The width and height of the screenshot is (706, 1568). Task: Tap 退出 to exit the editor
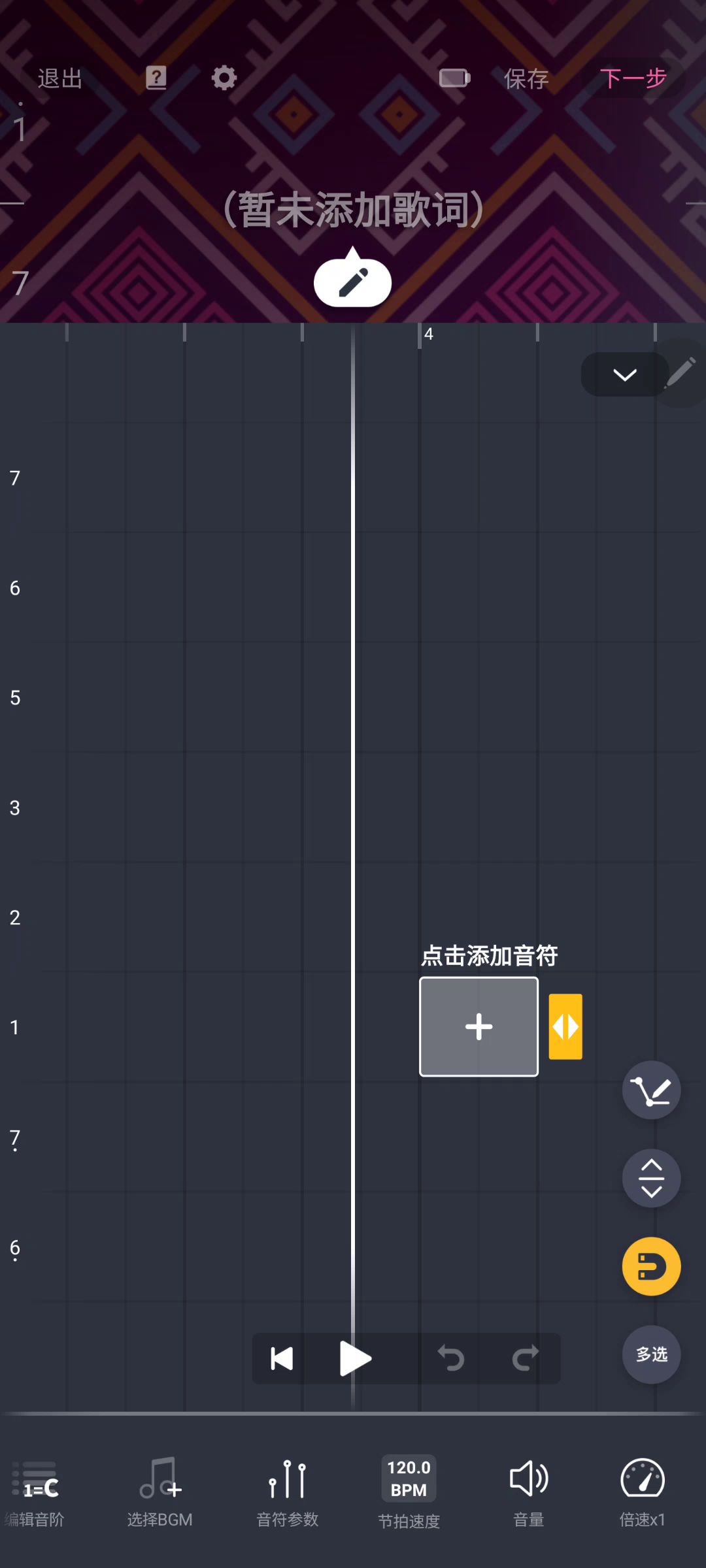tap(59, 78)
